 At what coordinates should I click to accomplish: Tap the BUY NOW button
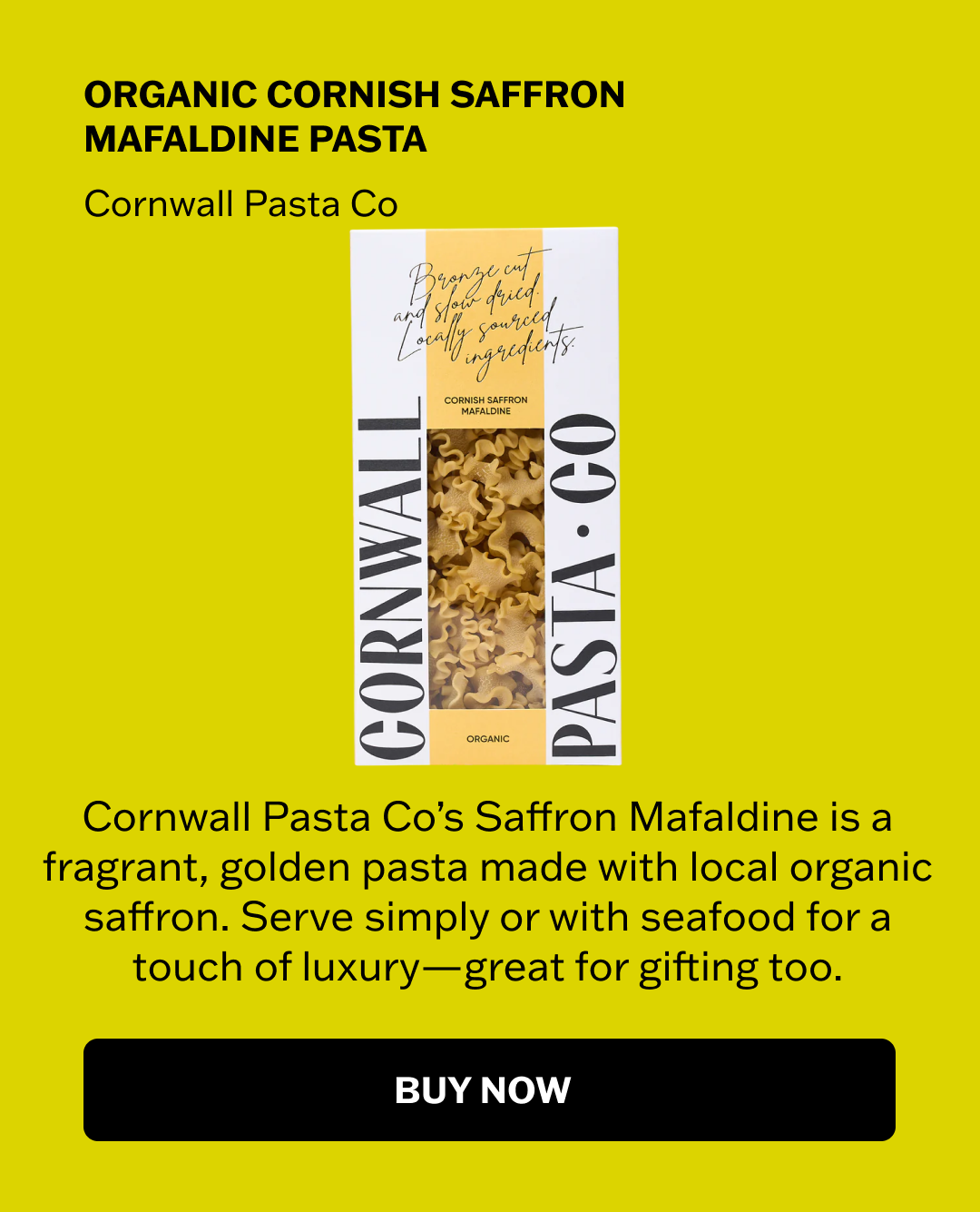tap(489, 1089)
